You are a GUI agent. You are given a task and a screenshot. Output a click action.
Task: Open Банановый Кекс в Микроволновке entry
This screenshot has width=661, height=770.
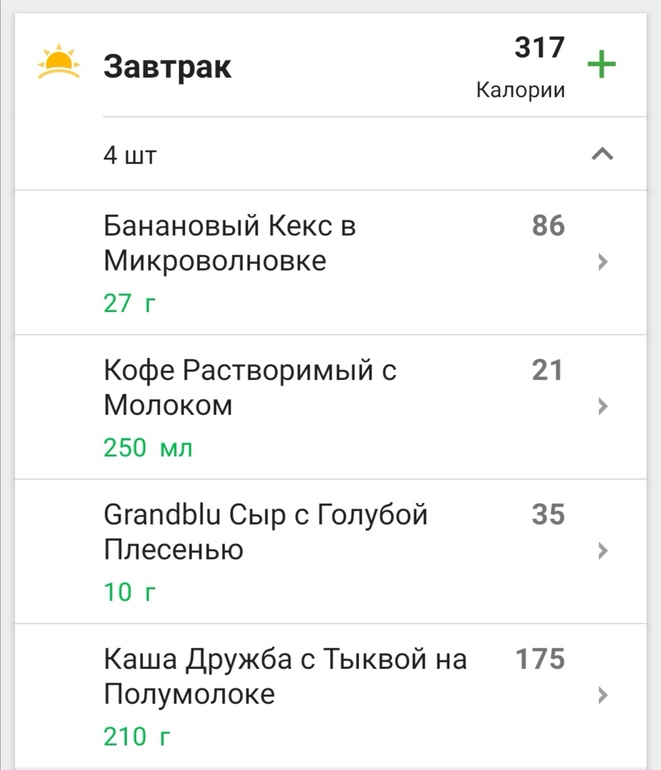click(x=330, y=262)
